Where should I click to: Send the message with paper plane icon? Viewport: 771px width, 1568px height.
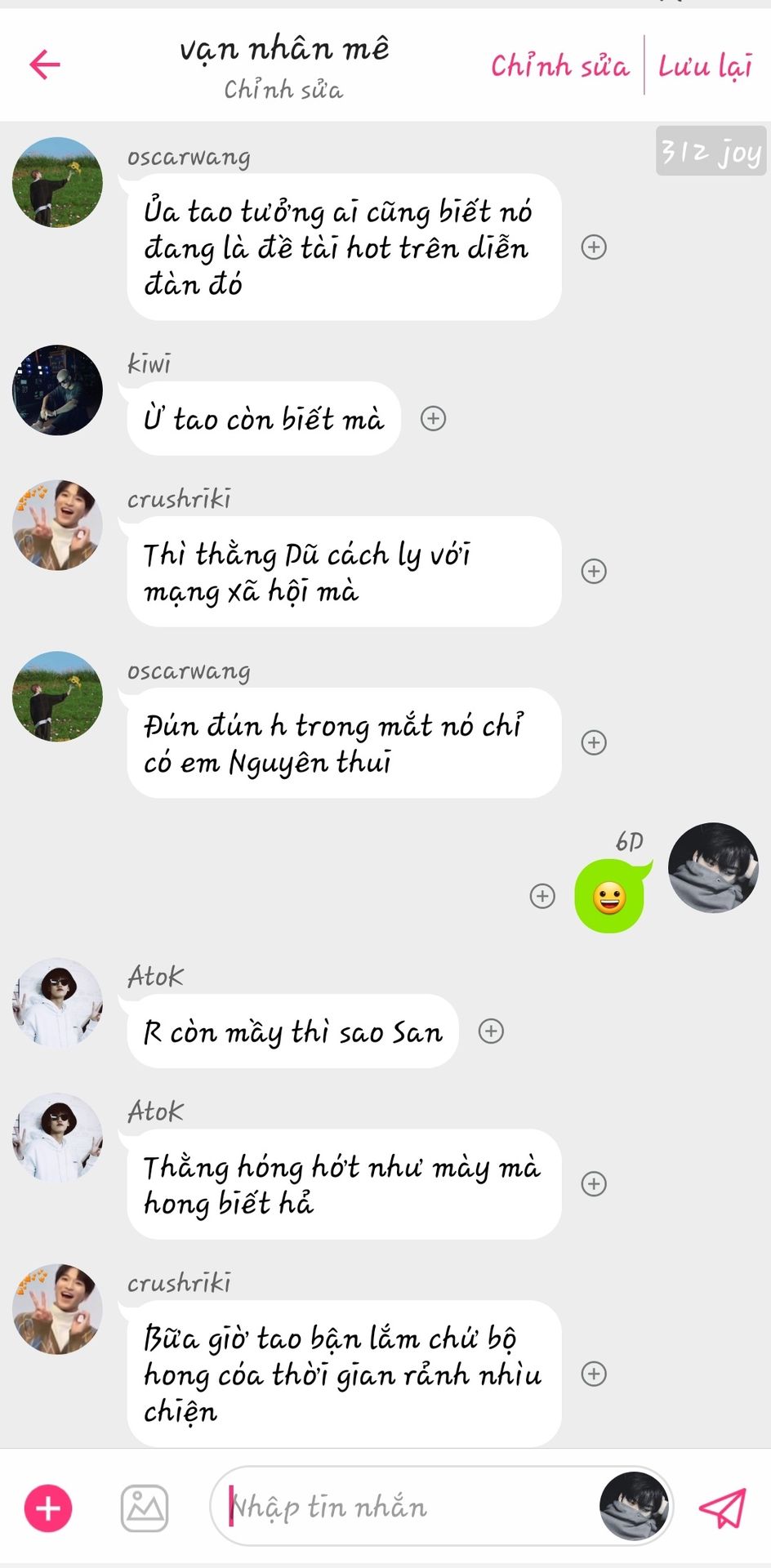click(722, 1508)
